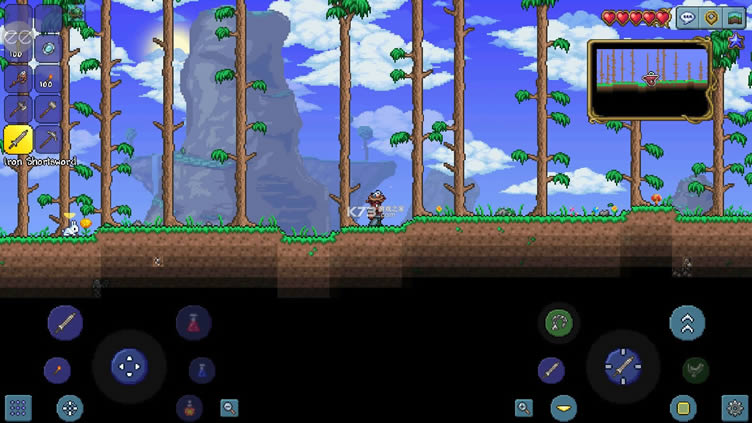The height and width of the screenshot is (423, 752).
Task: Open the chat speech-bubble button
Action: click(687, 17)
